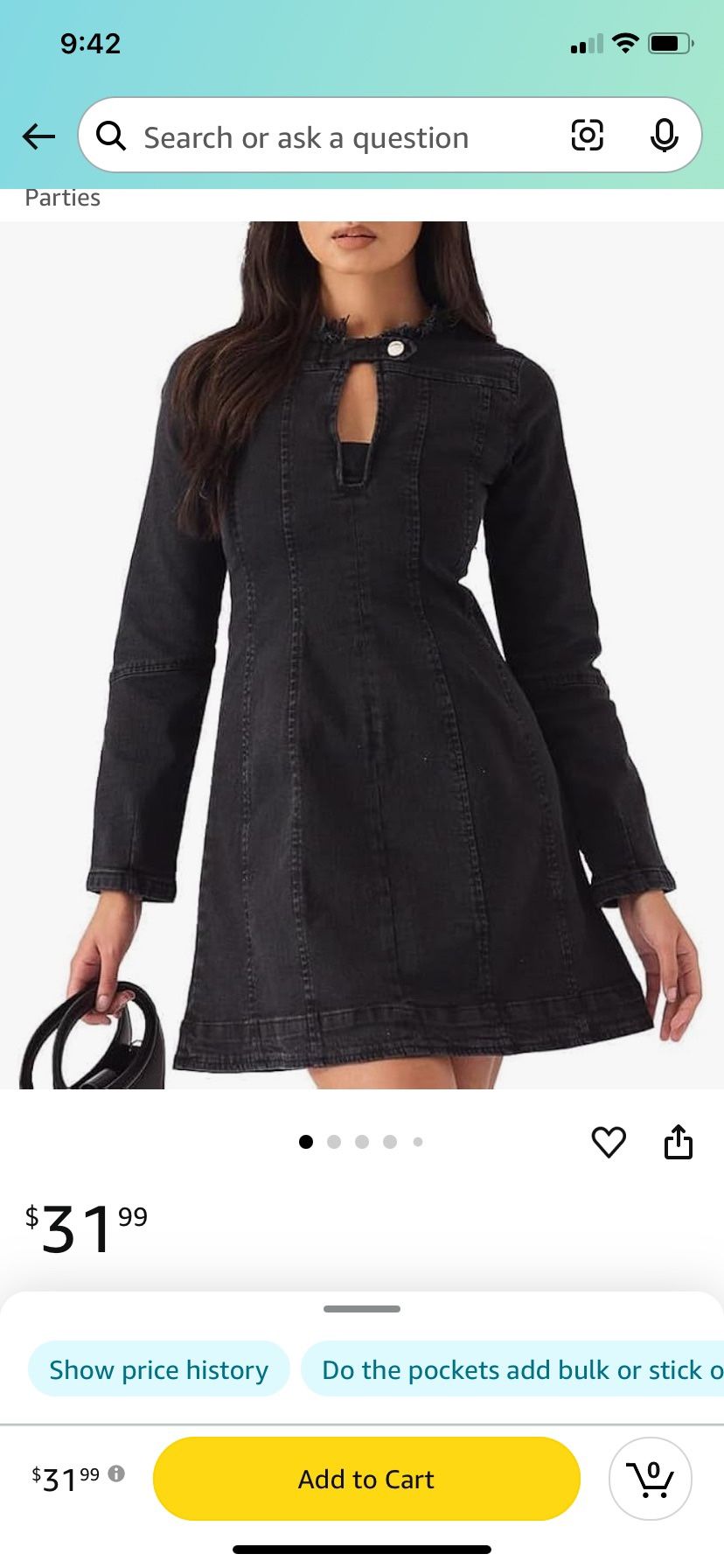Tap the first carousel dot indicator
724x1568 pixels.
point(306,1142)
